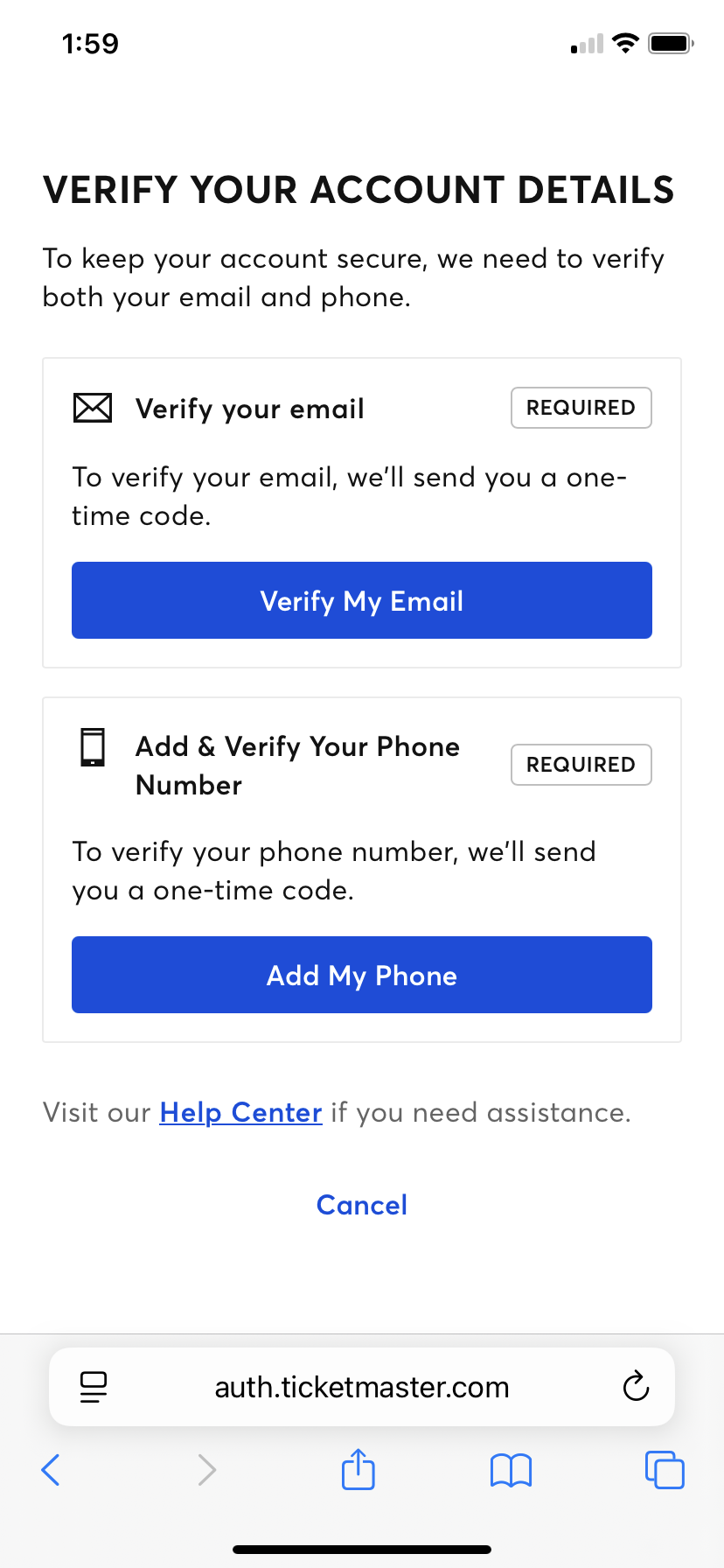This screenshot has width=724, height=1568.
Task: Go back to previous page
Action: [x=51, y=1470]
